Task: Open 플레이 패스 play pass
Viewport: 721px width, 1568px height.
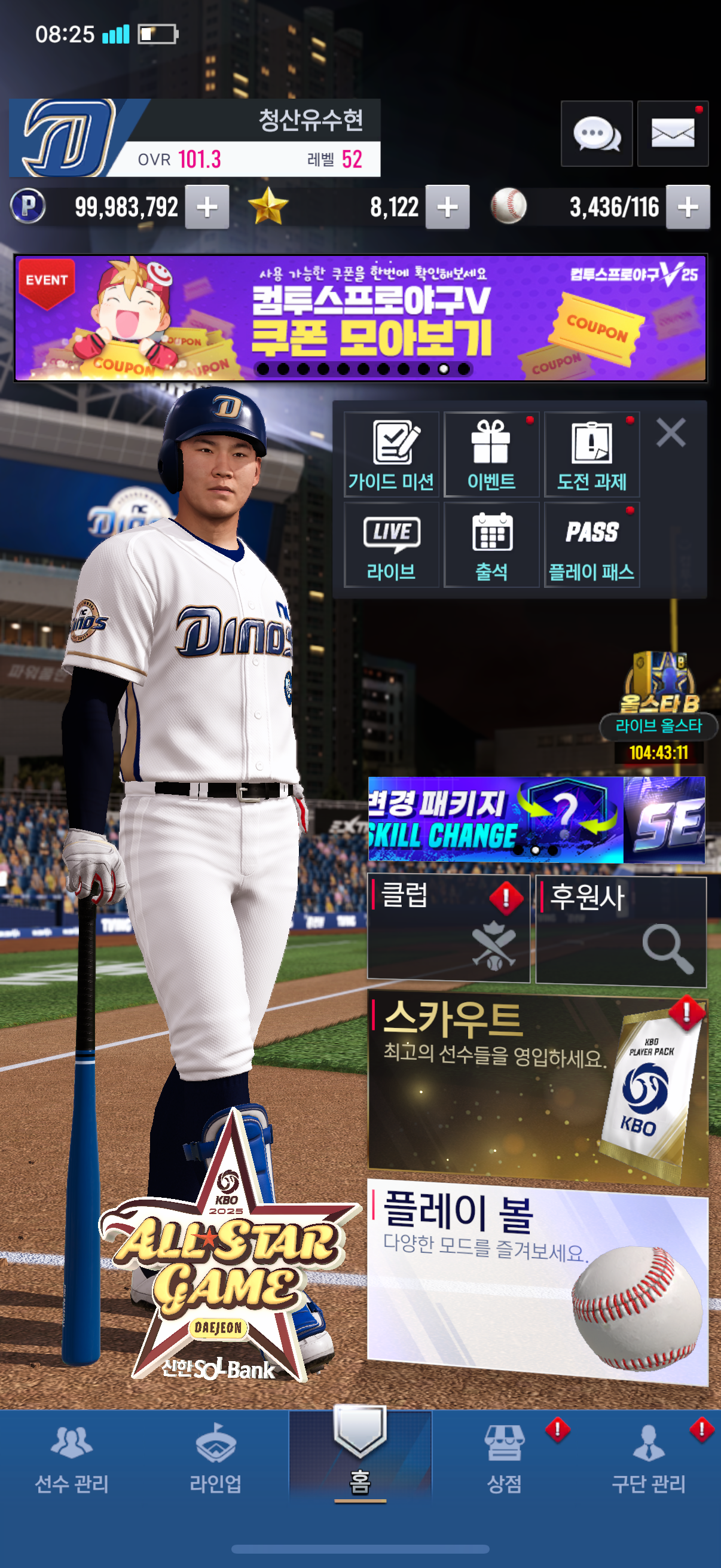Action: (591, 545)
